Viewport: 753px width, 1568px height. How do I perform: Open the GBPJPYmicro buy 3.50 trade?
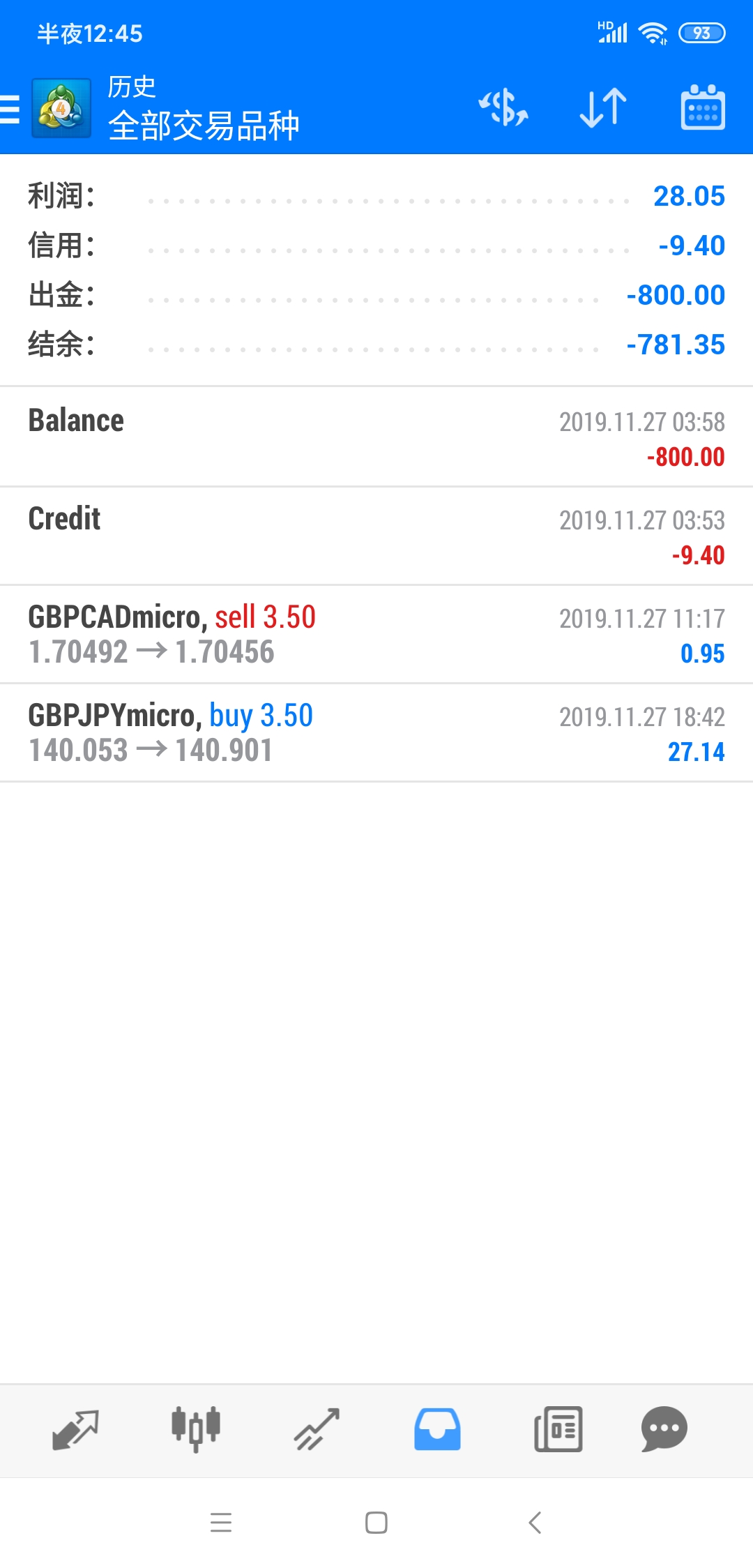(x=376, y=732)
